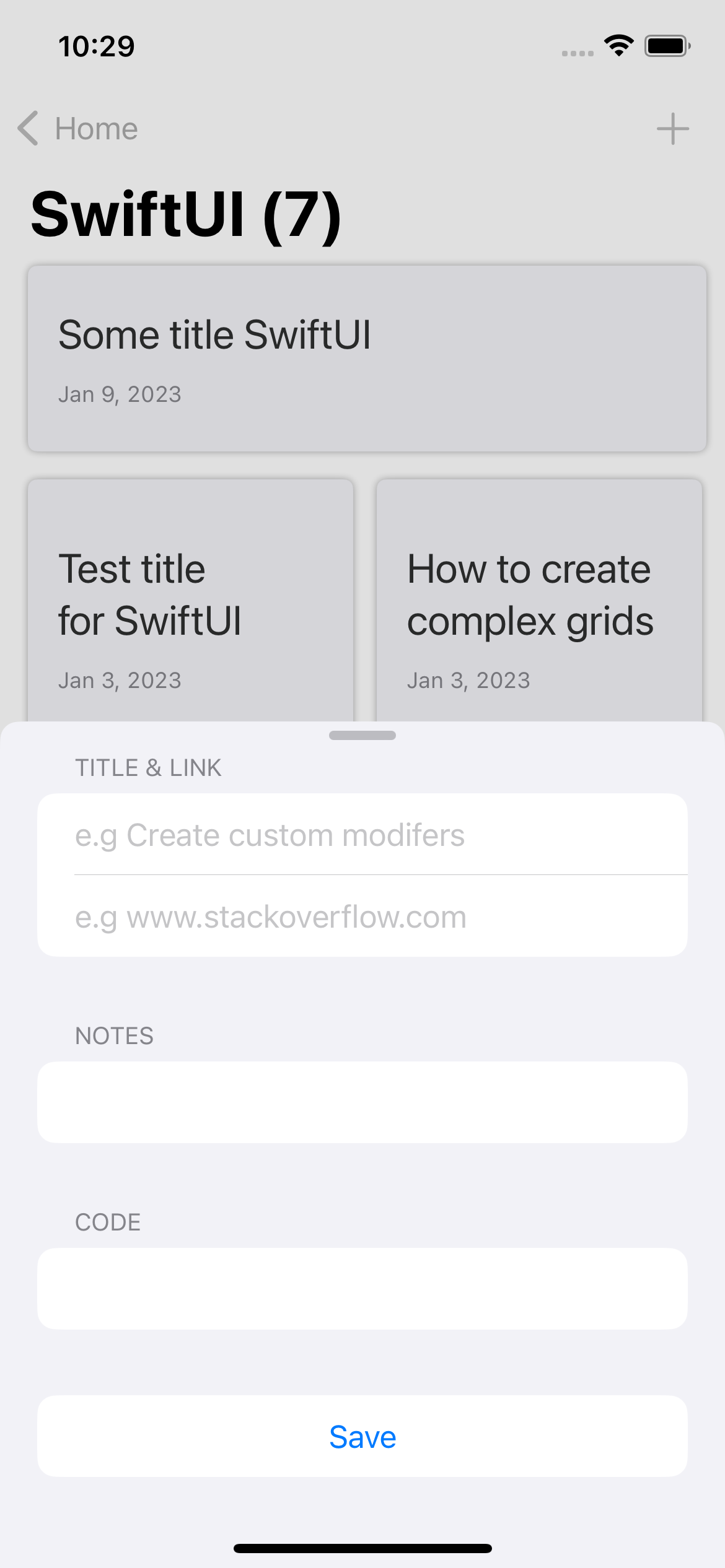Viewport: 725px width, 1568px height.
Task: Go back to Home
Action: click(x=77, y=129)
